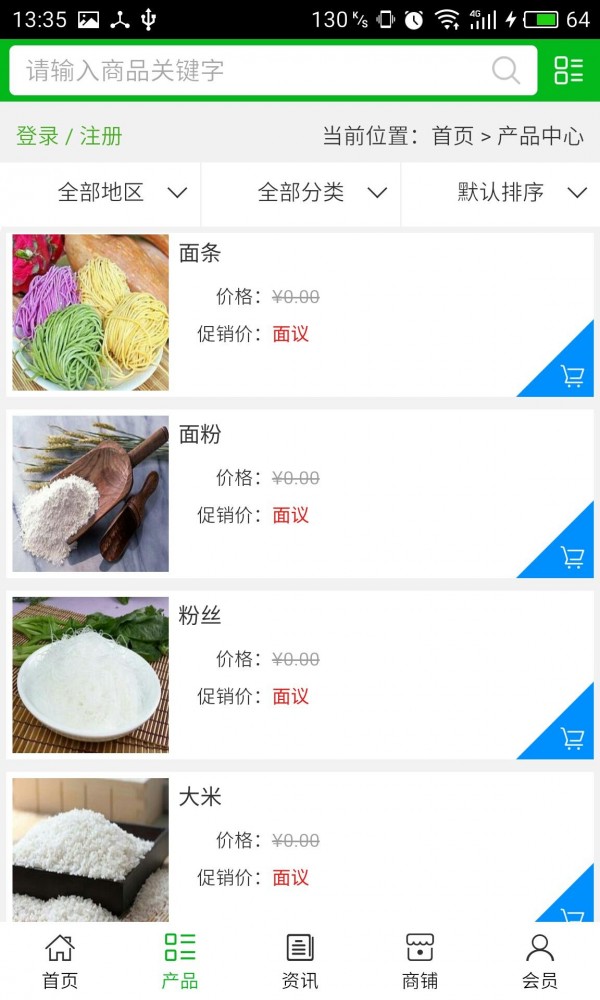Add 面粉 to the shopping cart

coord(572,557)
